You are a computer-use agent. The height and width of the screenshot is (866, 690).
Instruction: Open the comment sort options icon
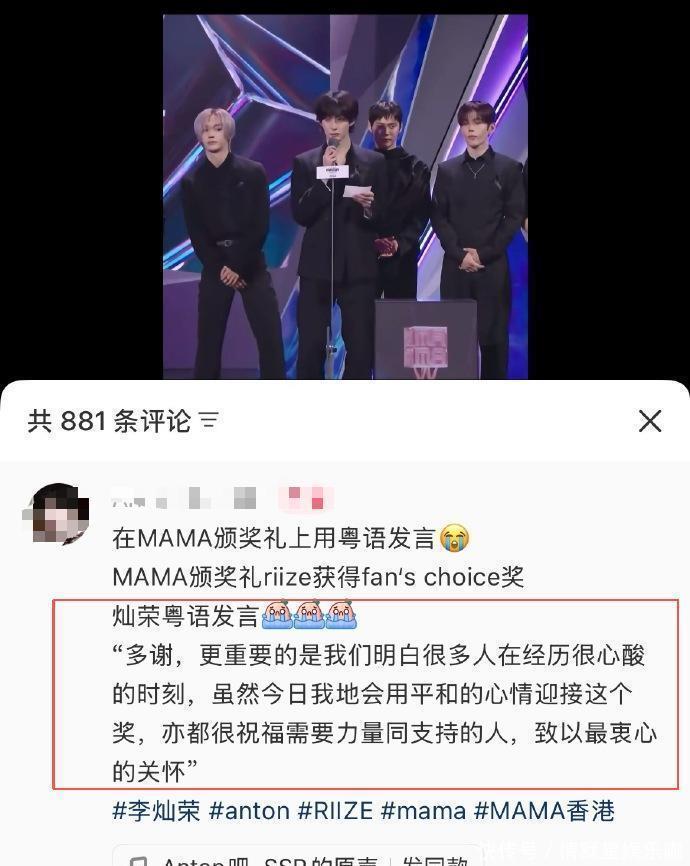pos(209,421)
